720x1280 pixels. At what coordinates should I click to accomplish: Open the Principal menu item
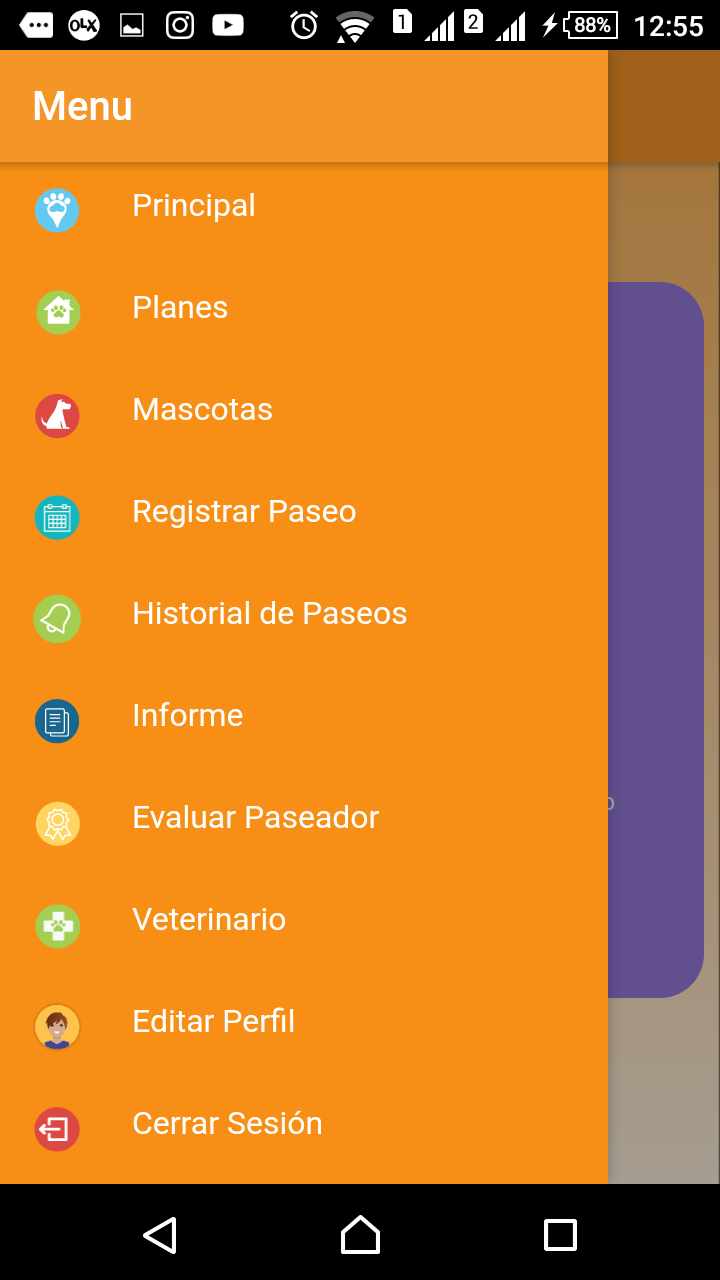click(194, 206)
